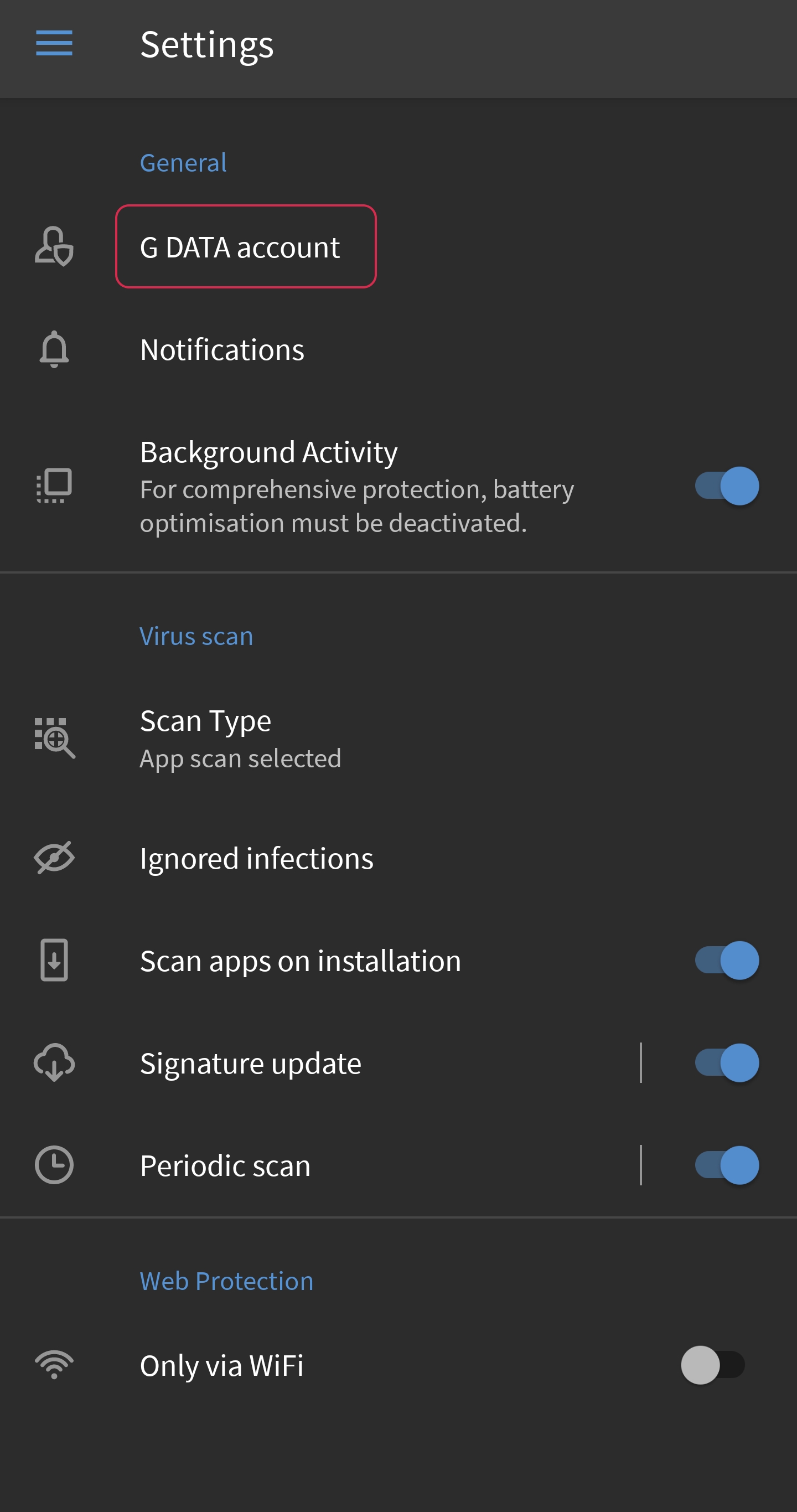Open Signature update settings row

[251, 1063]
